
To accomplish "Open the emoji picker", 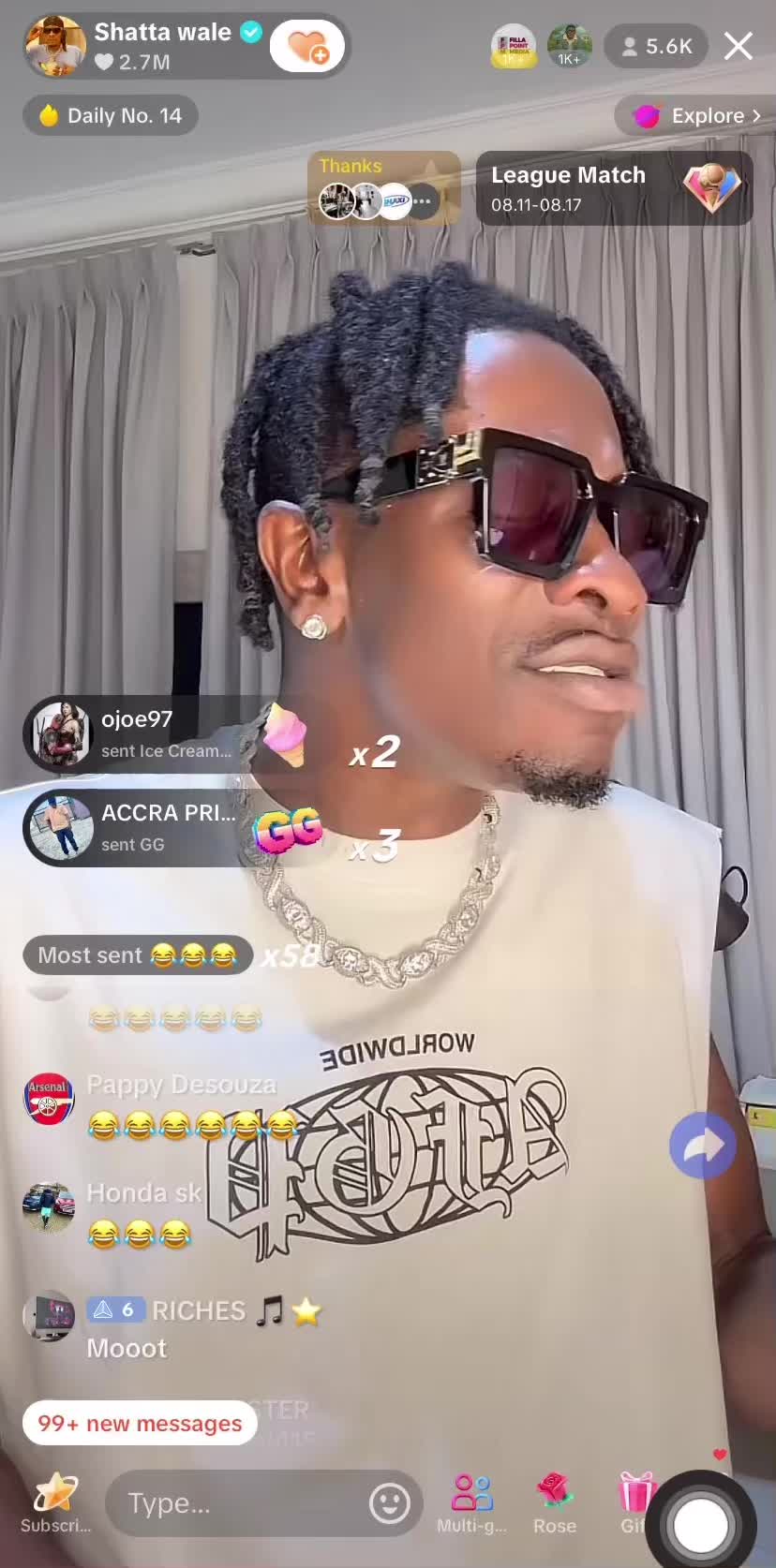I will point(390,1503).
